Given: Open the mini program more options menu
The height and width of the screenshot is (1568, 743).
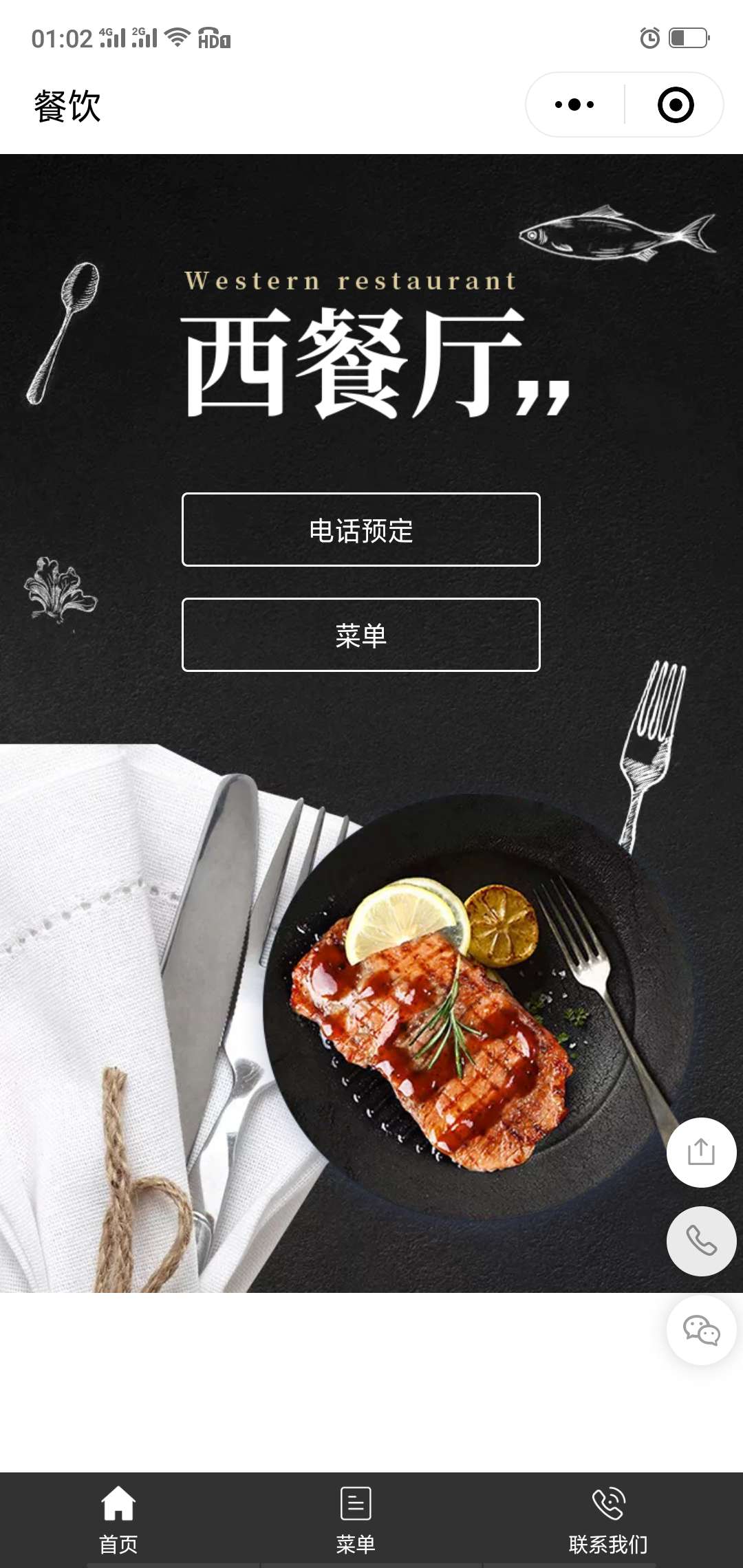Looking at the screenshot, I should [574, 105].
